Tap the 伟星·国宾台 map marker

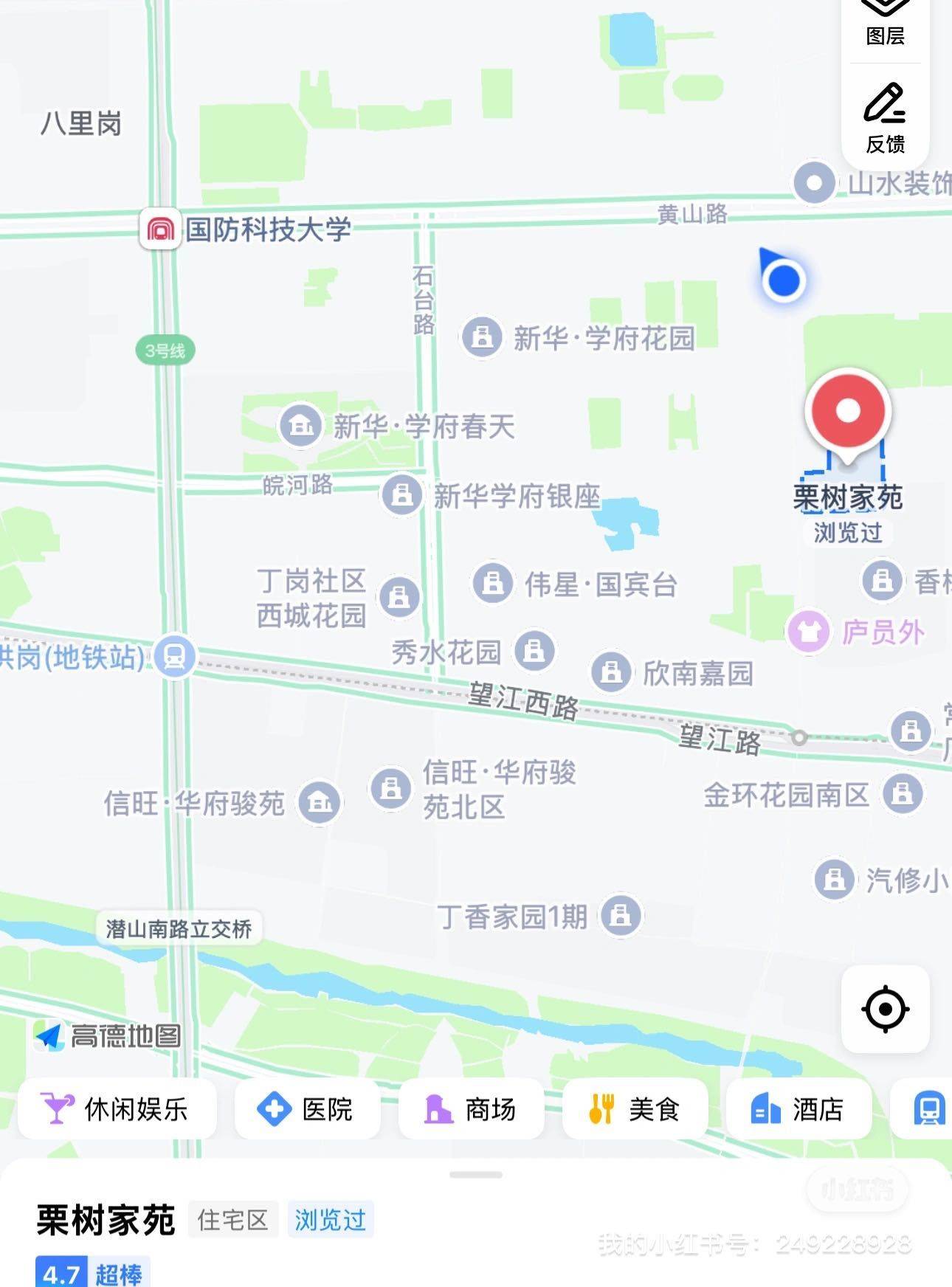493,583
